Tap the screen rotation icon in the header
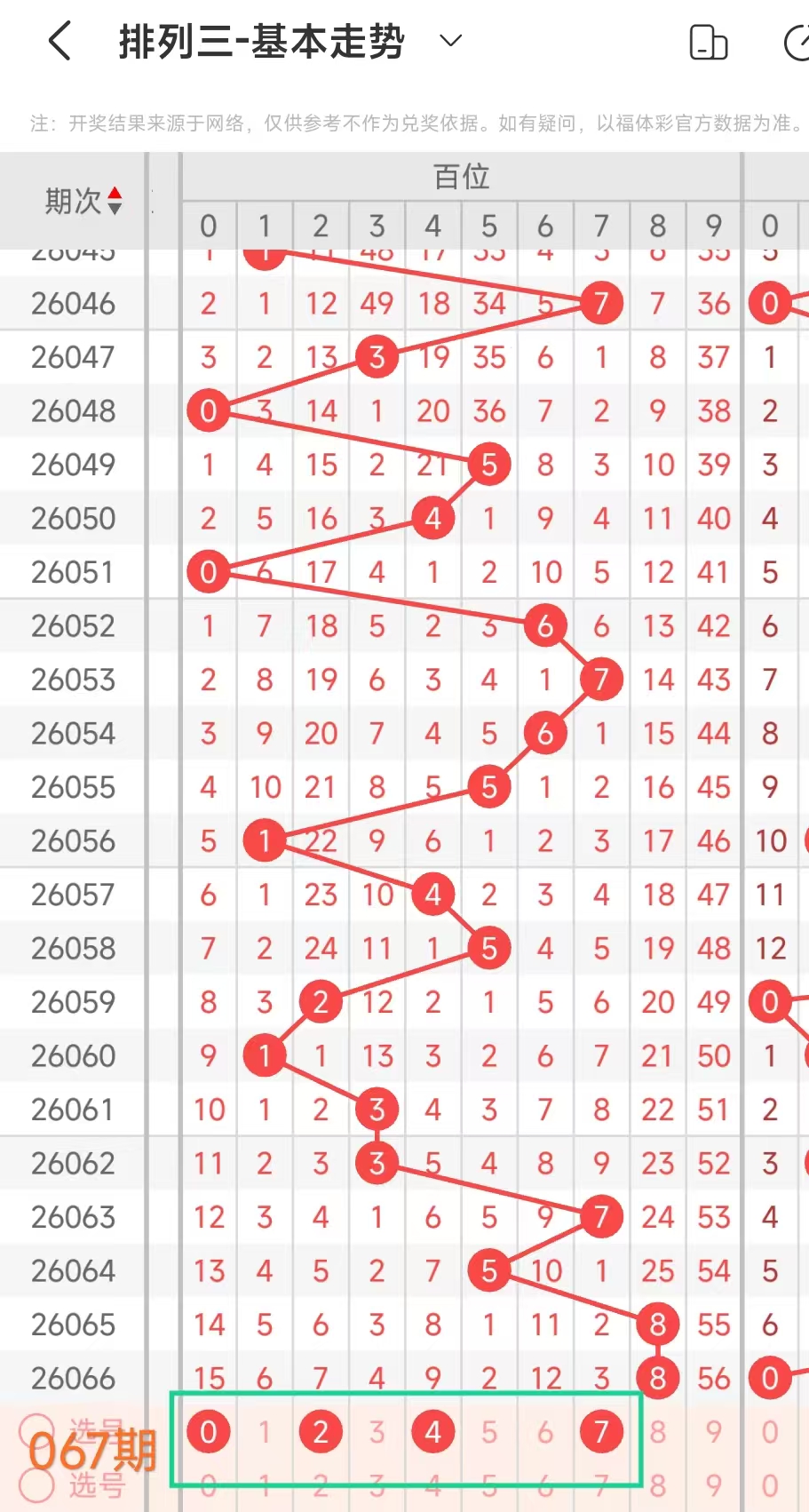809x1512 pixels. point(708,42)
